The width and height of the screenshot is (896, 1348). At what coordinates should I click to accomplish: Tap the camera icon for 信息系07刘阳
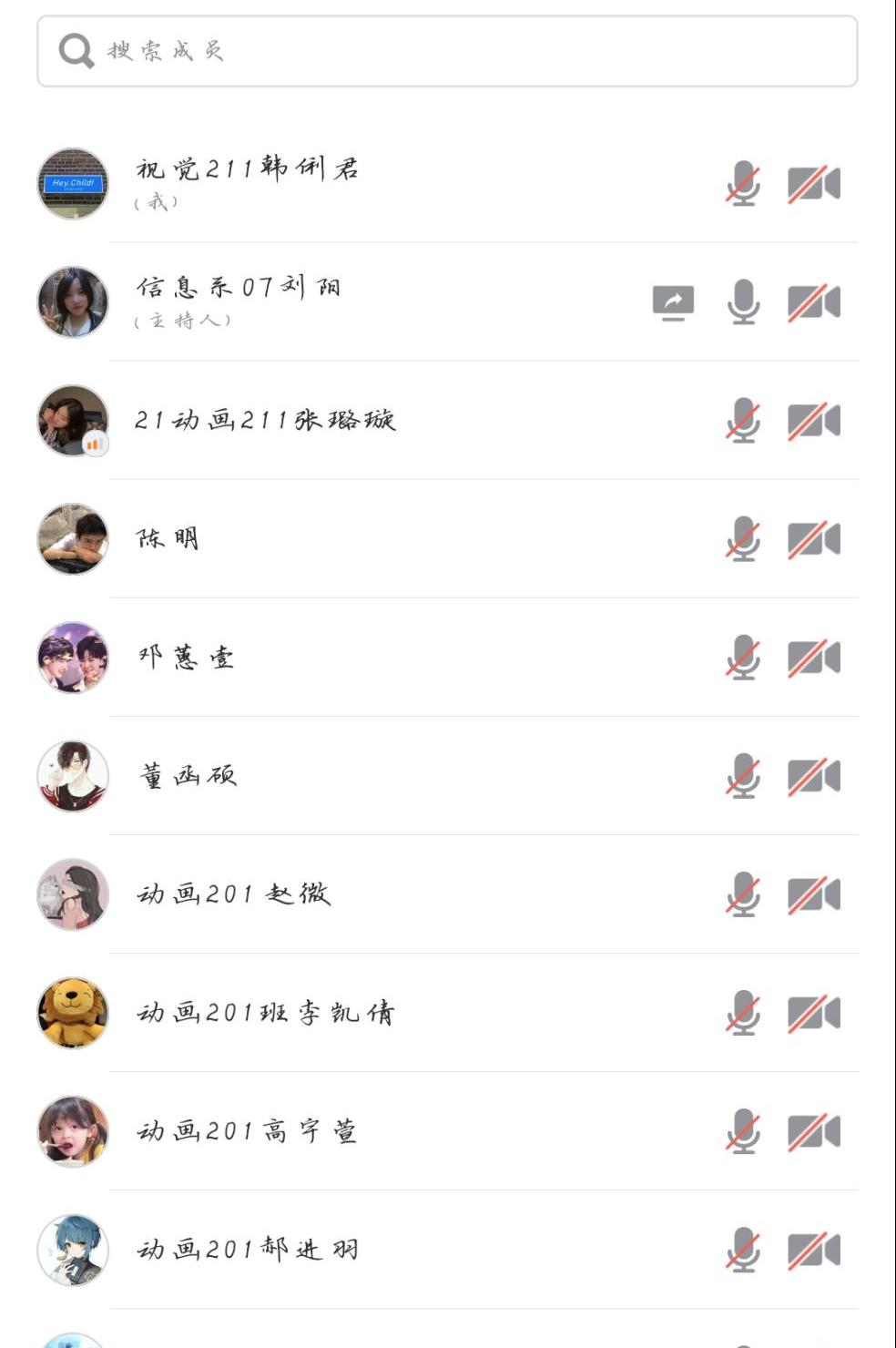coord(813,302)
